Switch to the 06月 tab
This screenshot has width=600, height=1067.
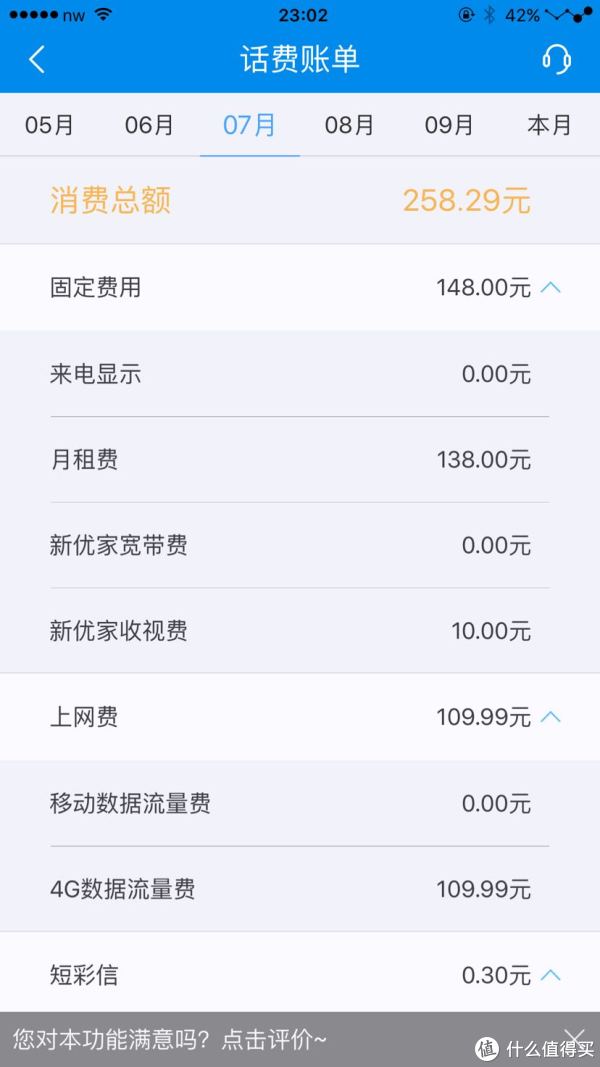click(x=150, y=125)
